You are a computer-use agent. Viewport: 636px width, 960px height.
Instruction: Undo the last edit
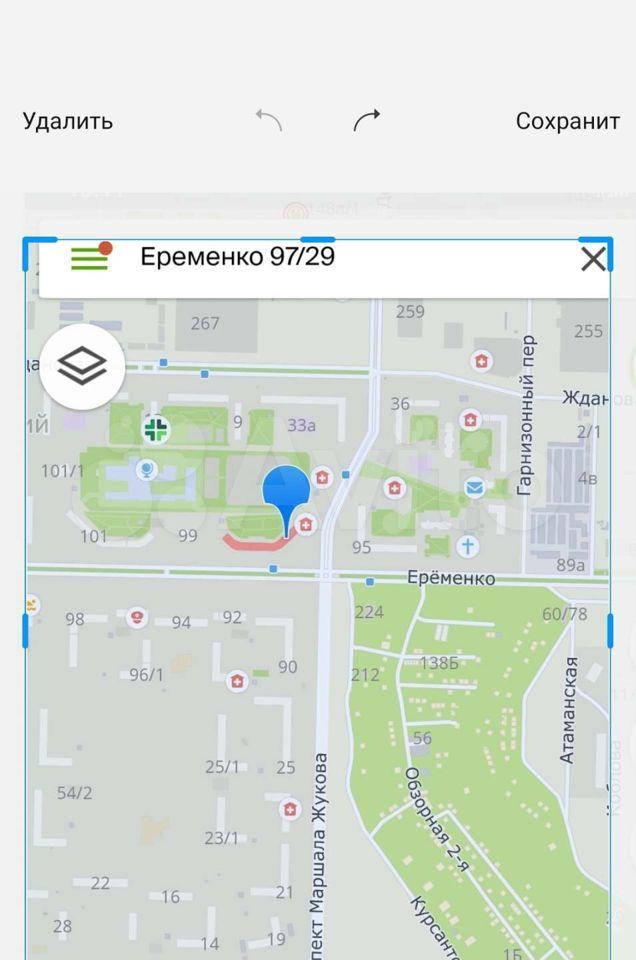268,121
